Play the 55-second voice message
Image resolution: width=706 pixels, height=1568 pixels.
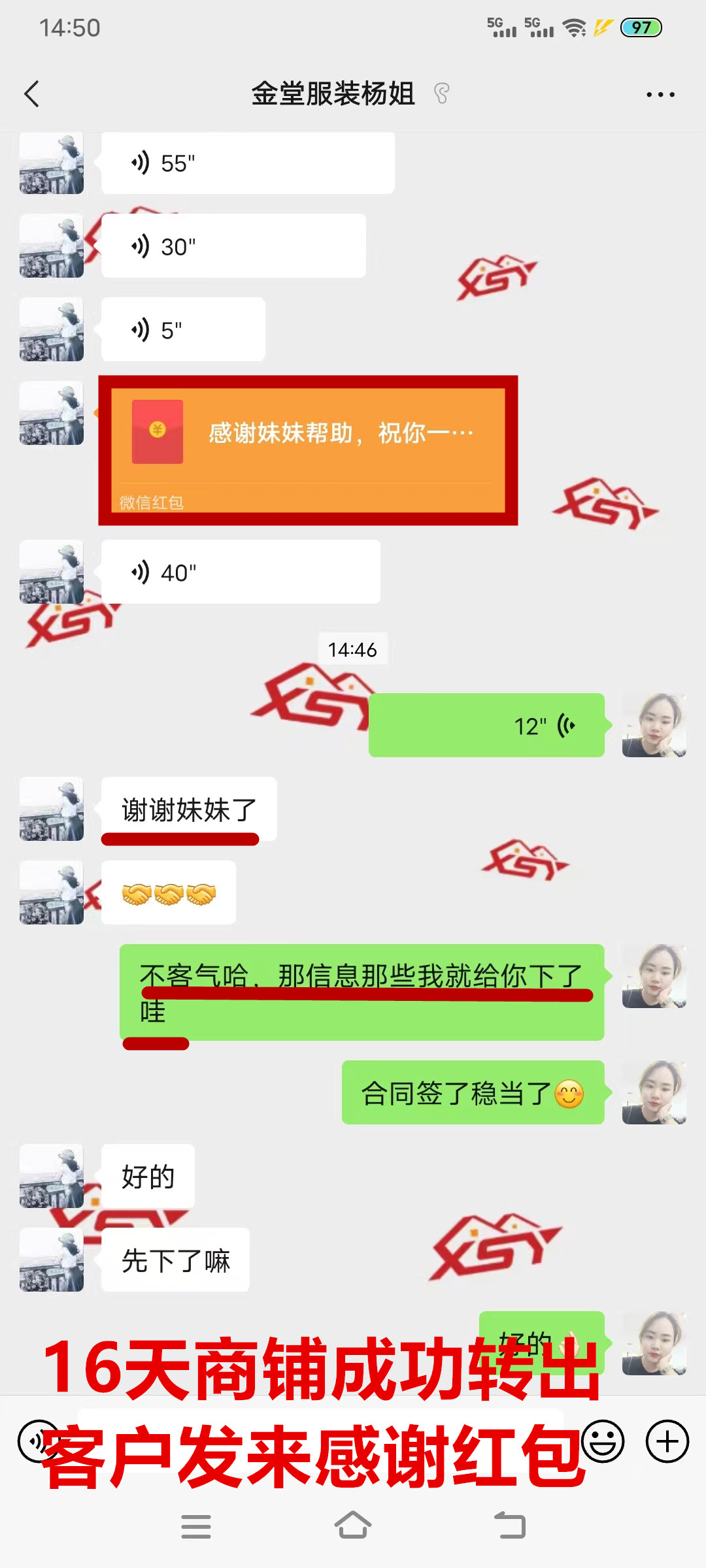[247, 163]
